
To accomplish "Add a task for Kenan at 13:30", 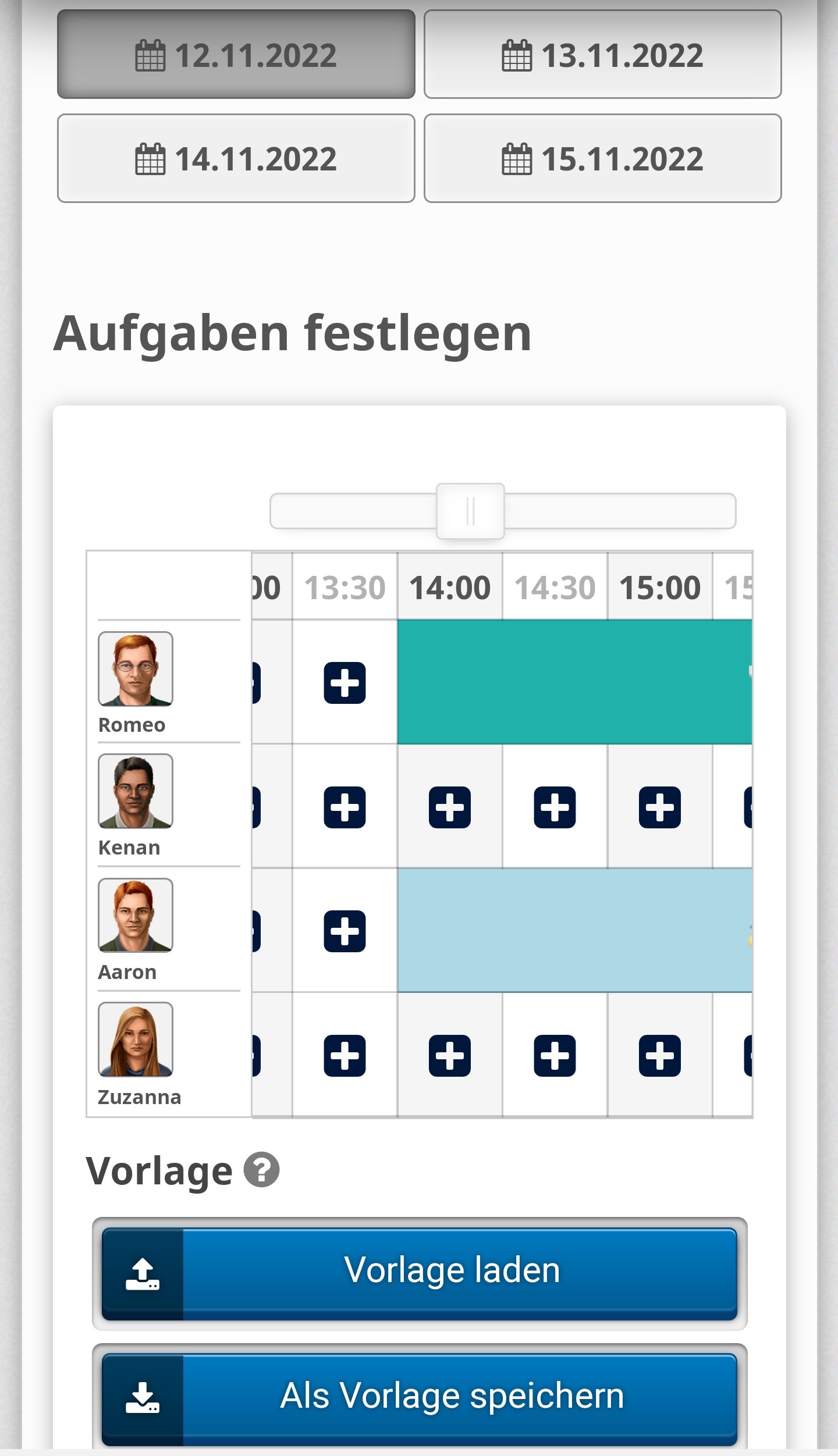I will [345, 807].
